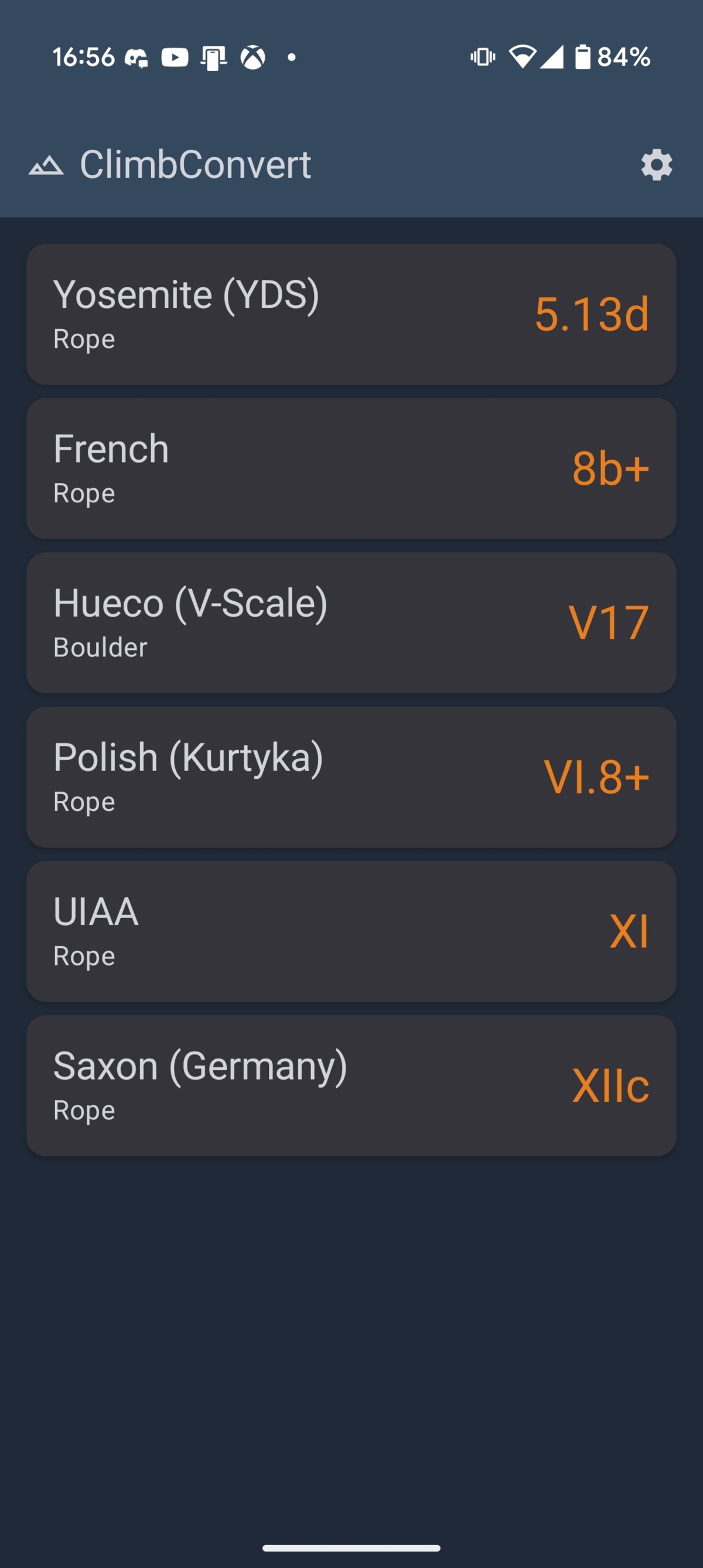Open the settings gear icon
Viewport: 703px width, 1568px height.
(656, 165)
